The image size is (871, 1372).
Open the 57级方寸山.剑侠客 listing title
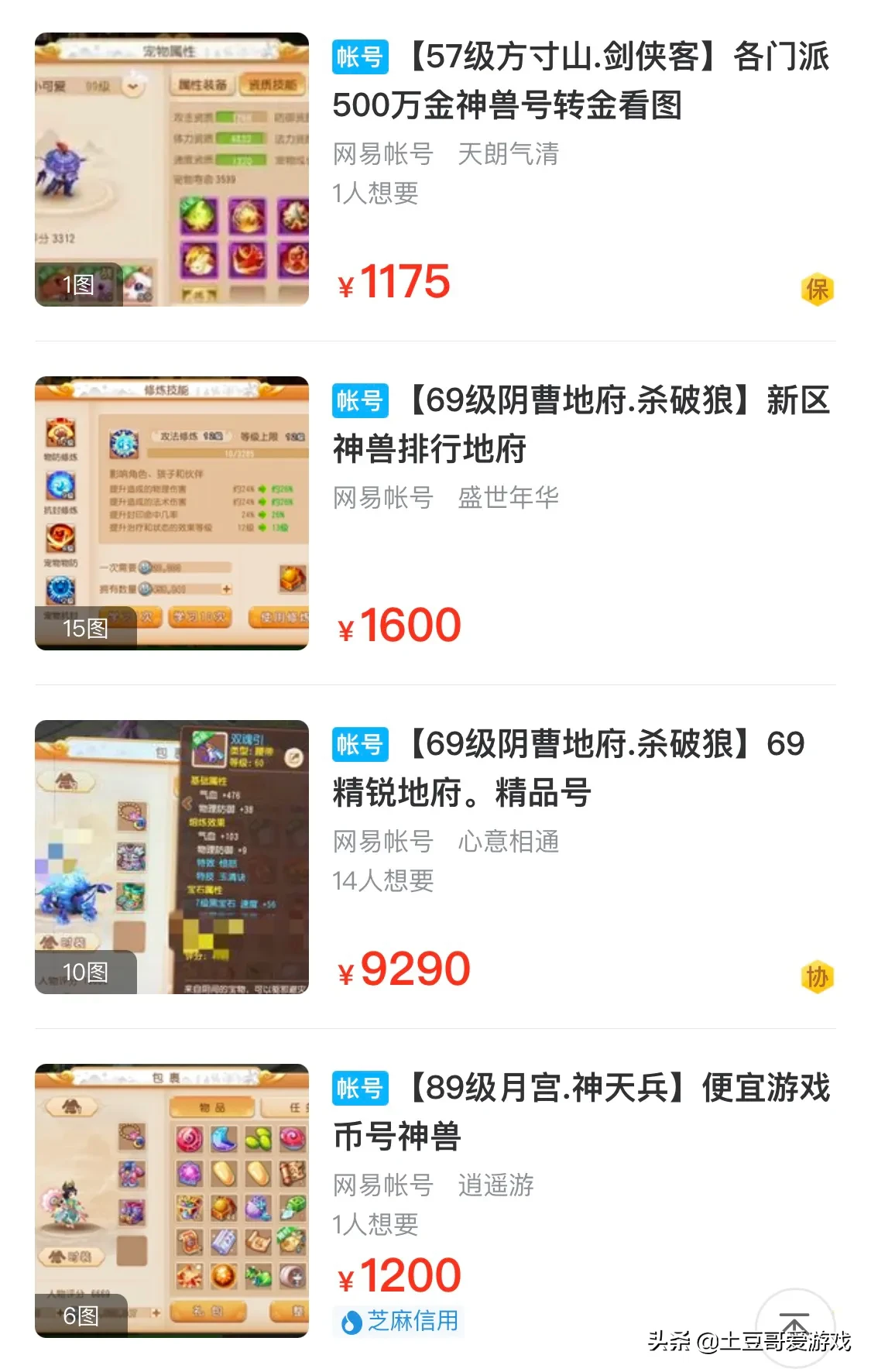coord(581,81)
